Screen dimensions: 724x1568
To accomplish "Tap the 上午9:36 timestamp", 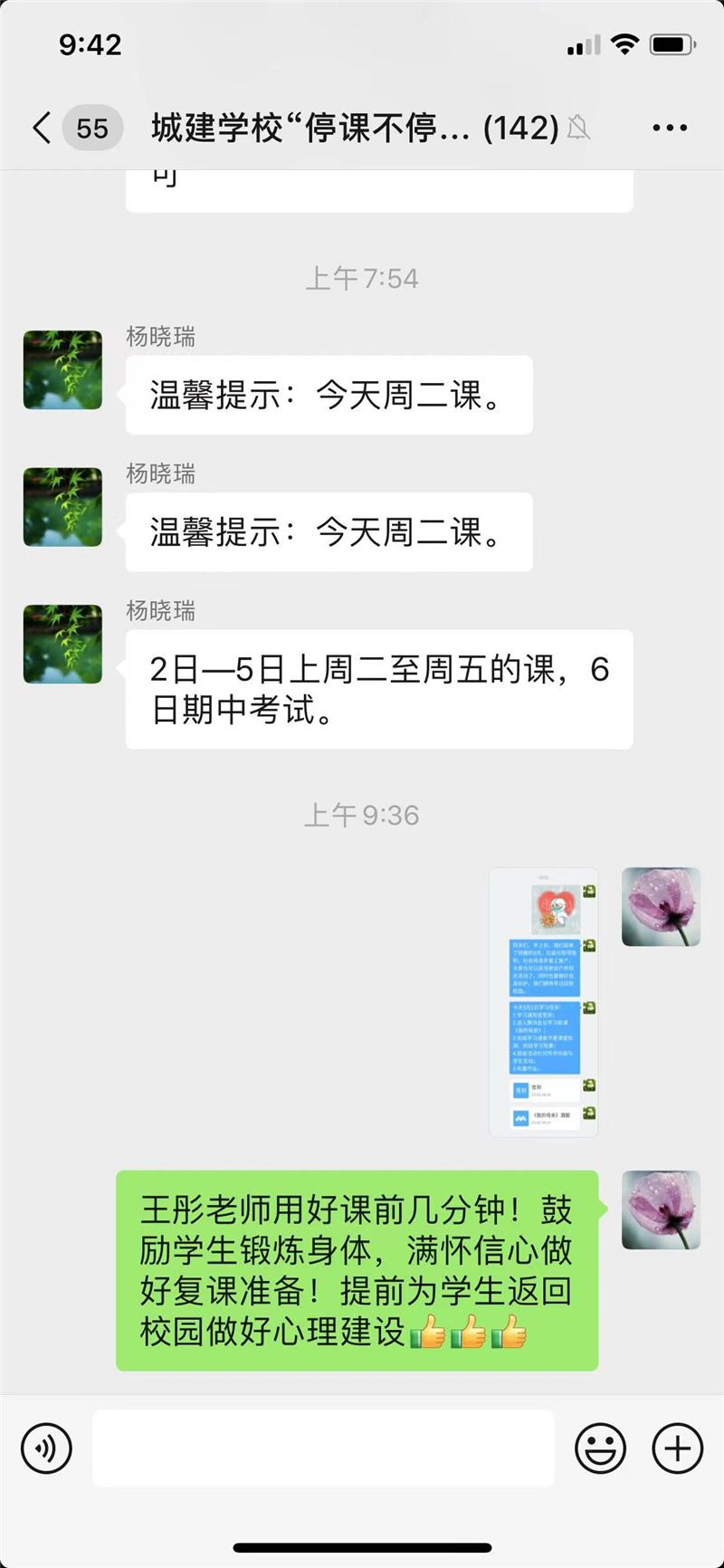I will pos(362,815).
